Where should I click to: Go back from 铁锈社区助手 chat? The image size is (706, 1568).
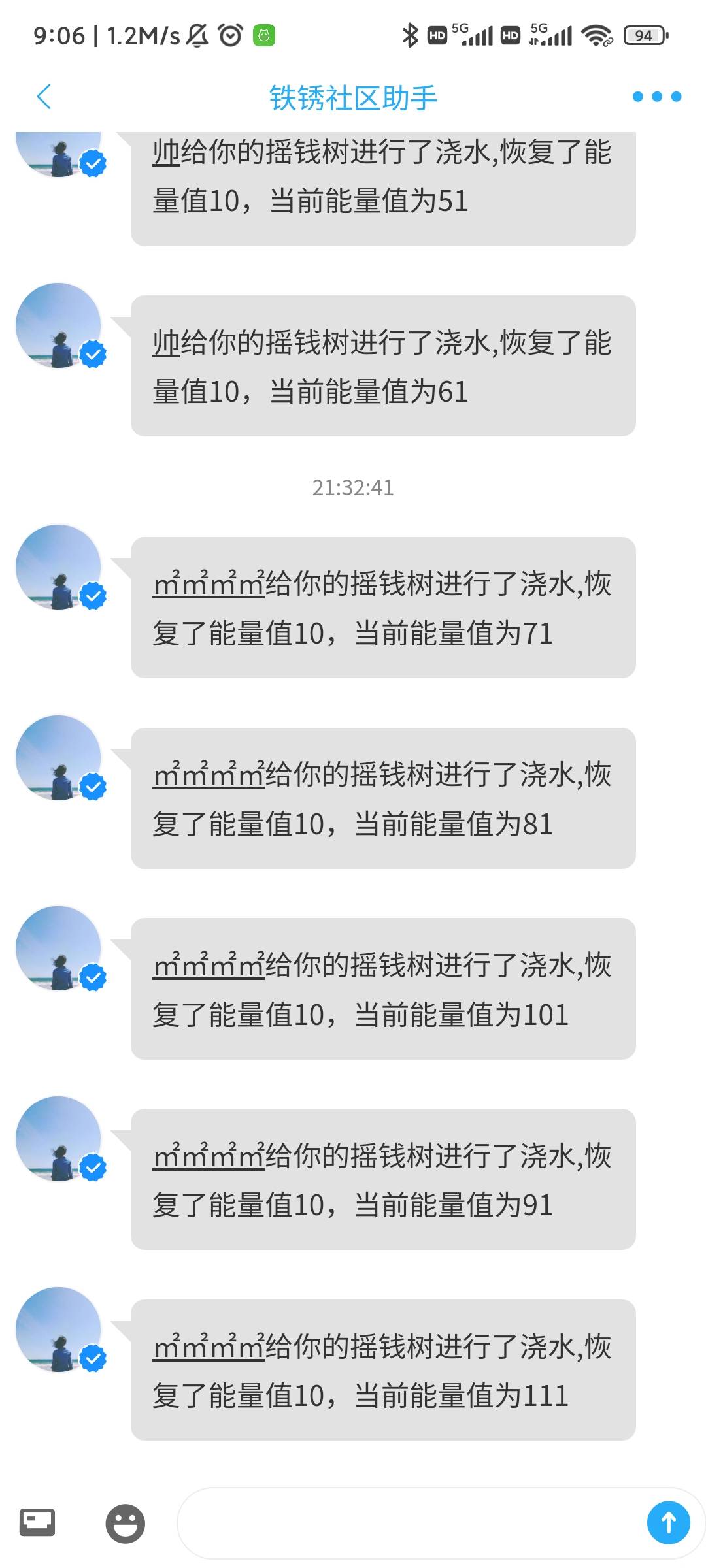44,97
